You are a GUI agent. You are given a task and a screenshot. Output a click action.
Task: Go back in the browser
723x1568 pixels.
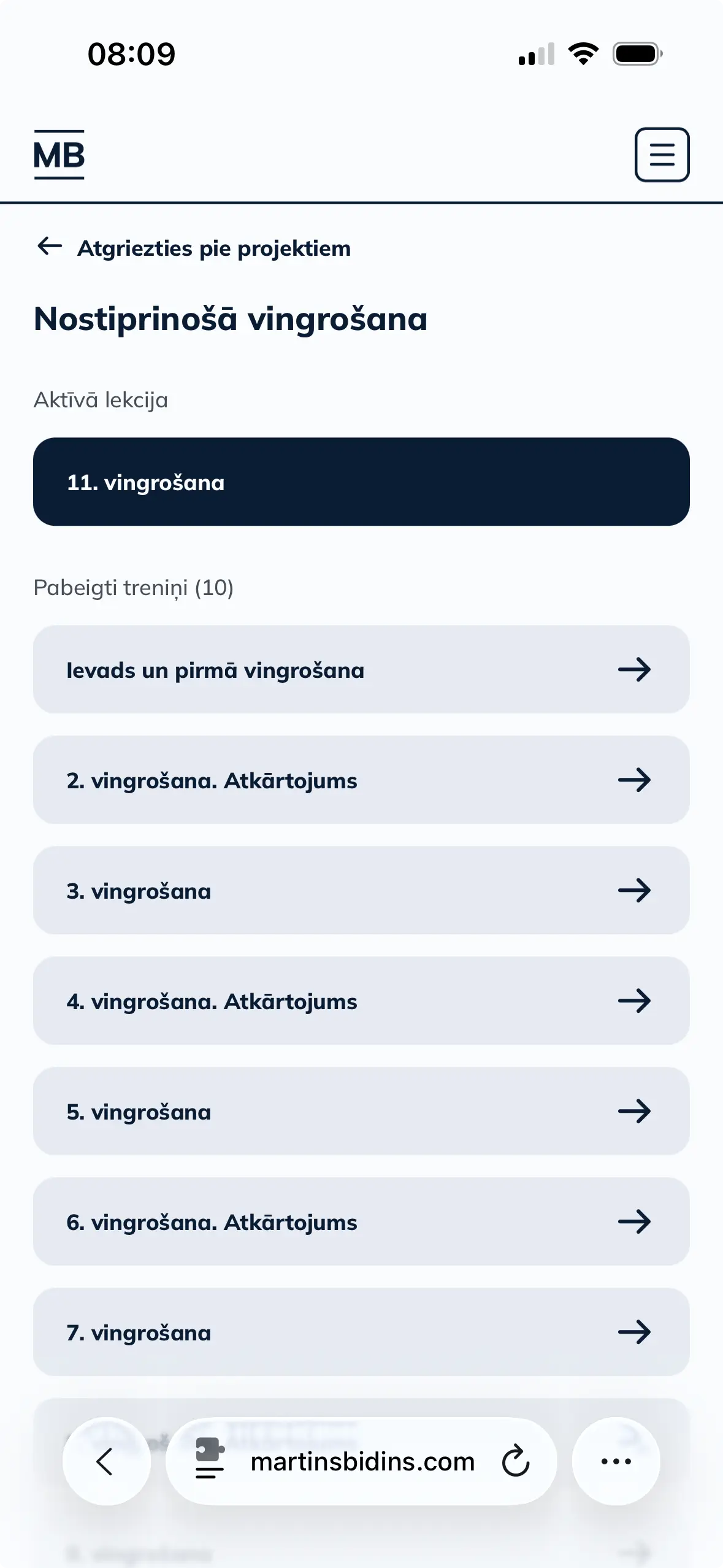(106, 1461)
